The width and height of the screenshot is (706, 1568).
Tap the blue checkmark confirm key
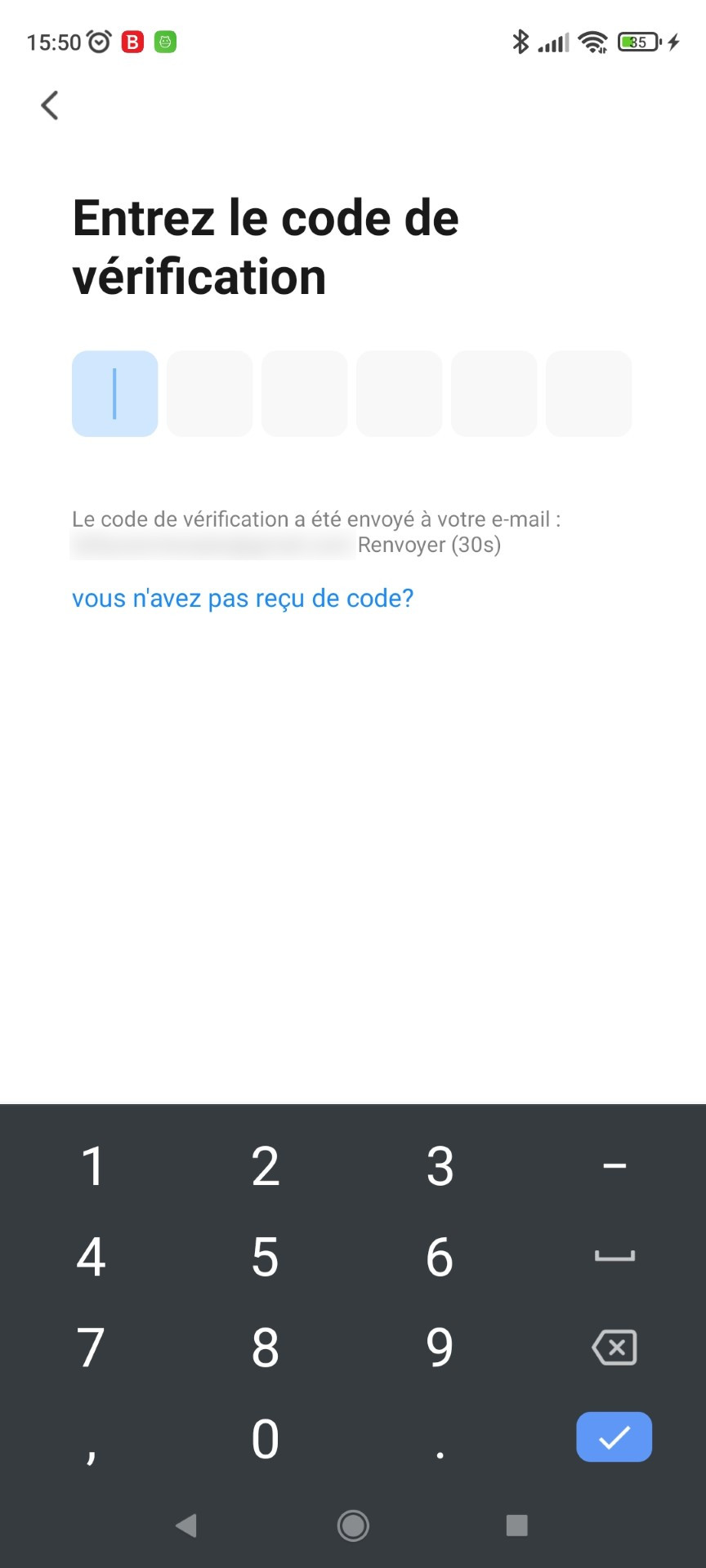click(614, 1437)
